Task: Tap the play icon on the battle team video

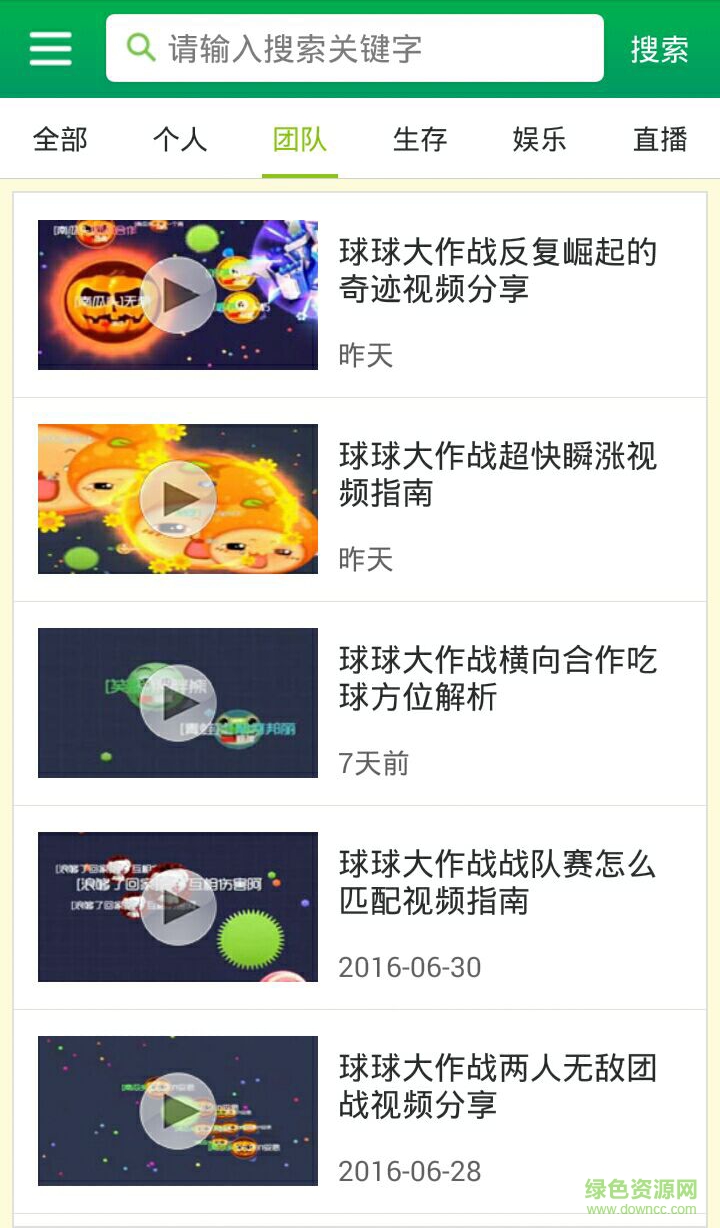Action: 178,909
